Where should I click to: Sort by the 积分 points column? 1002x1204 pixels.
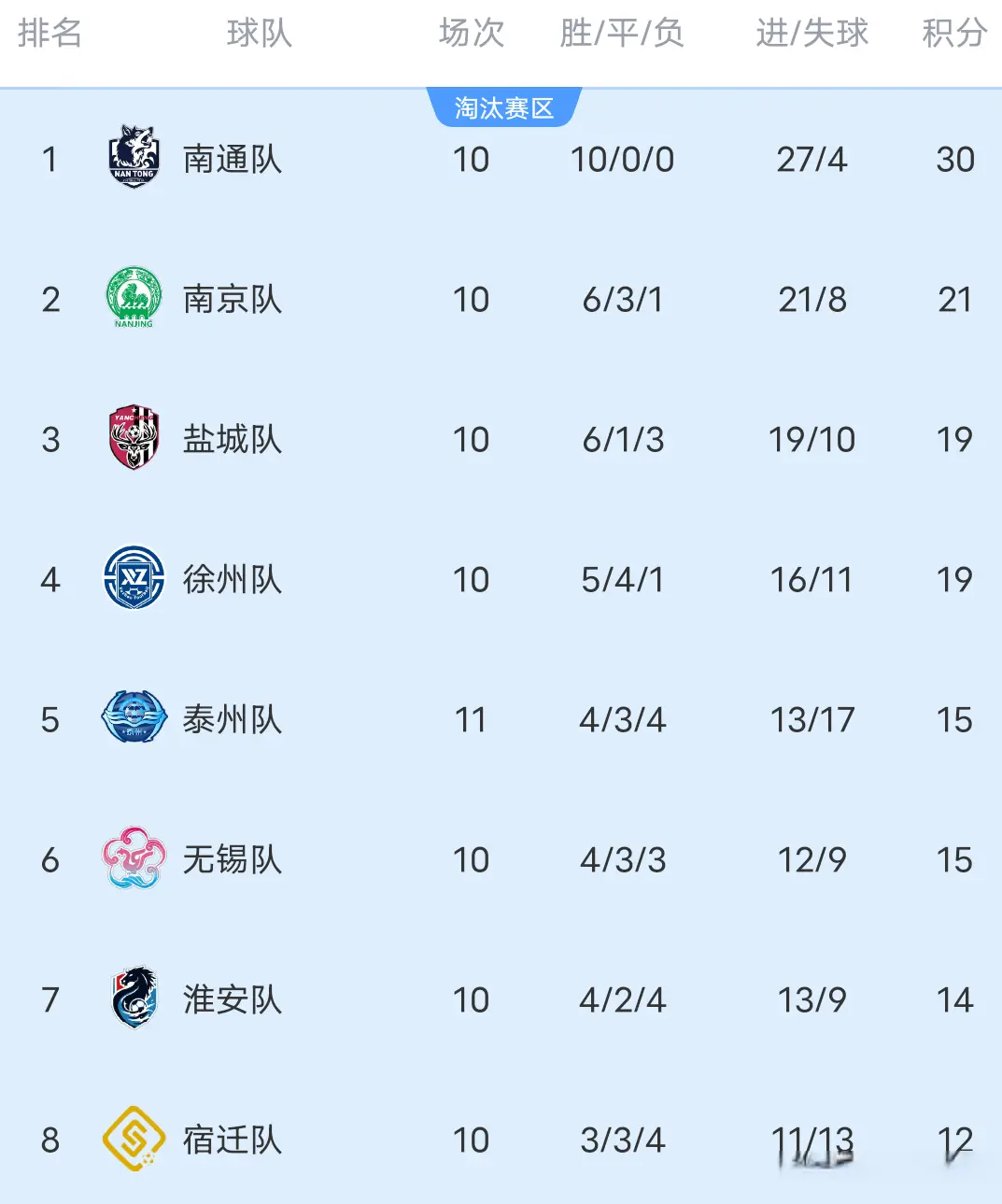pos(953,34)
